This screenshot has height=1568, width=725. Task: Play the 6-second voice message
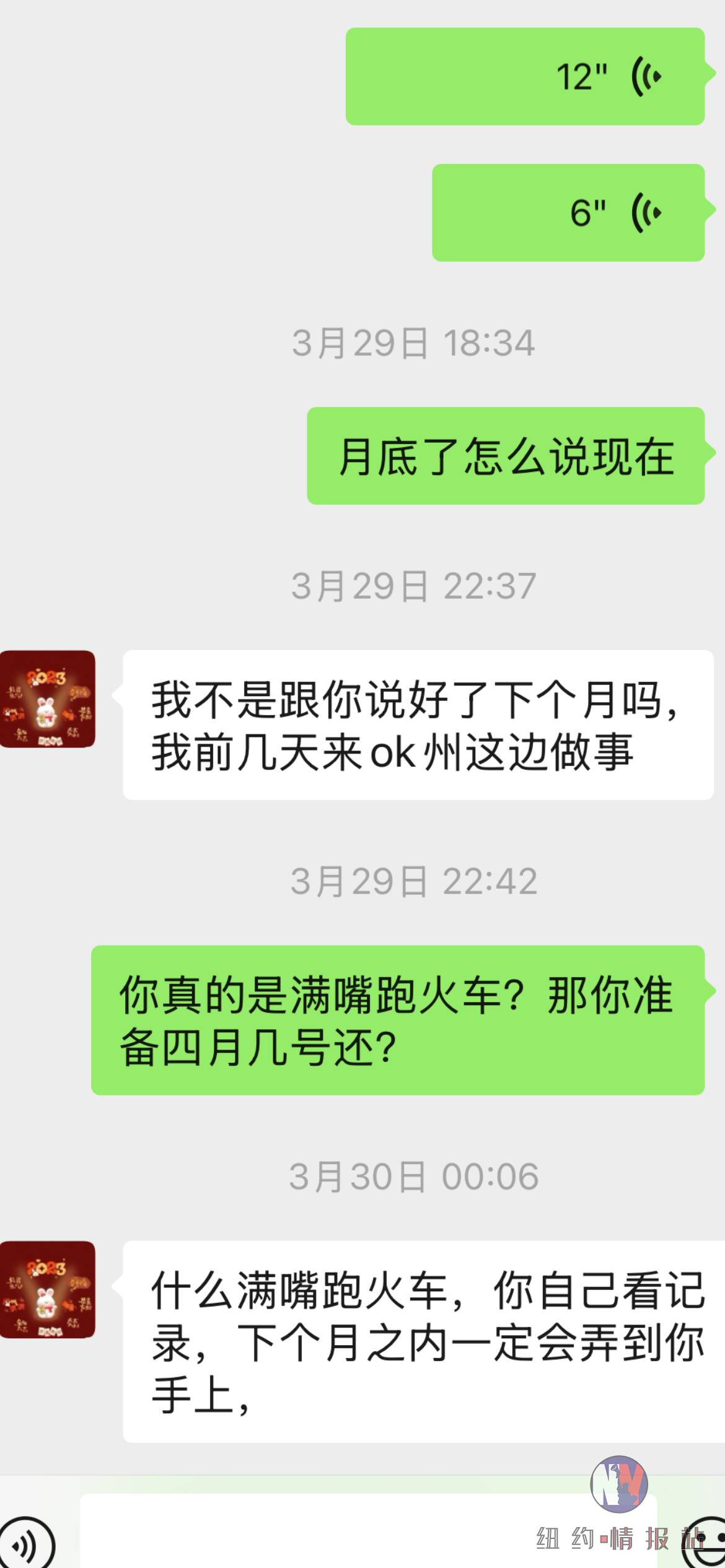tap(568, 212)
